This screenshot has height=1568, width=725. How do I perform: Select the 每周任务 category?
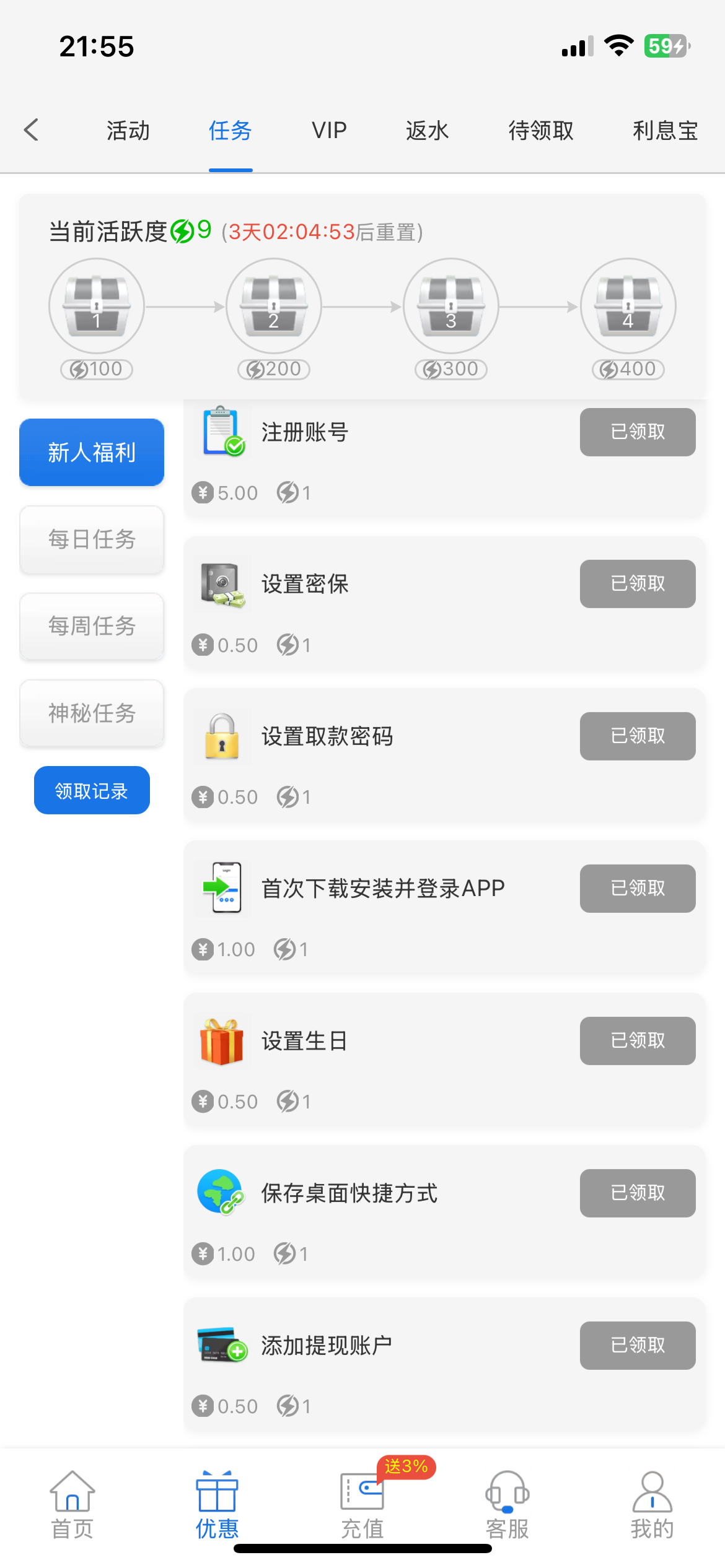[x=92, y=626]
